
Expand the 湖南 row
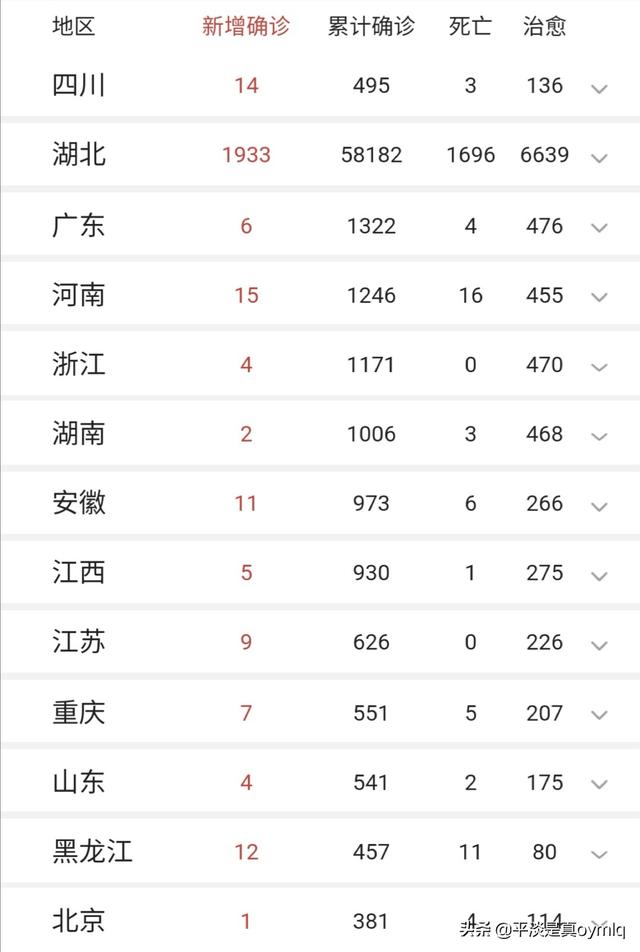[x=599, y=436]
